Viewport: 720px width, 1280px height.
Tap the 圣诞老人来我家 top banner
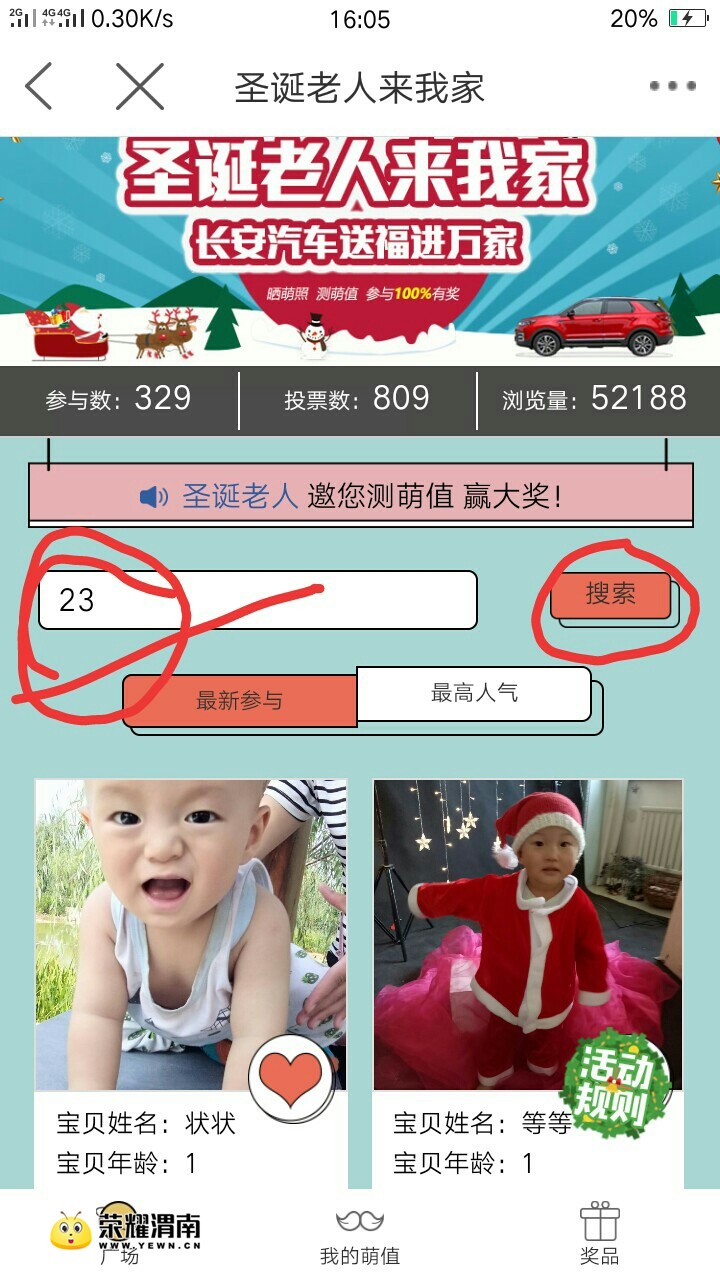point(360,250)
